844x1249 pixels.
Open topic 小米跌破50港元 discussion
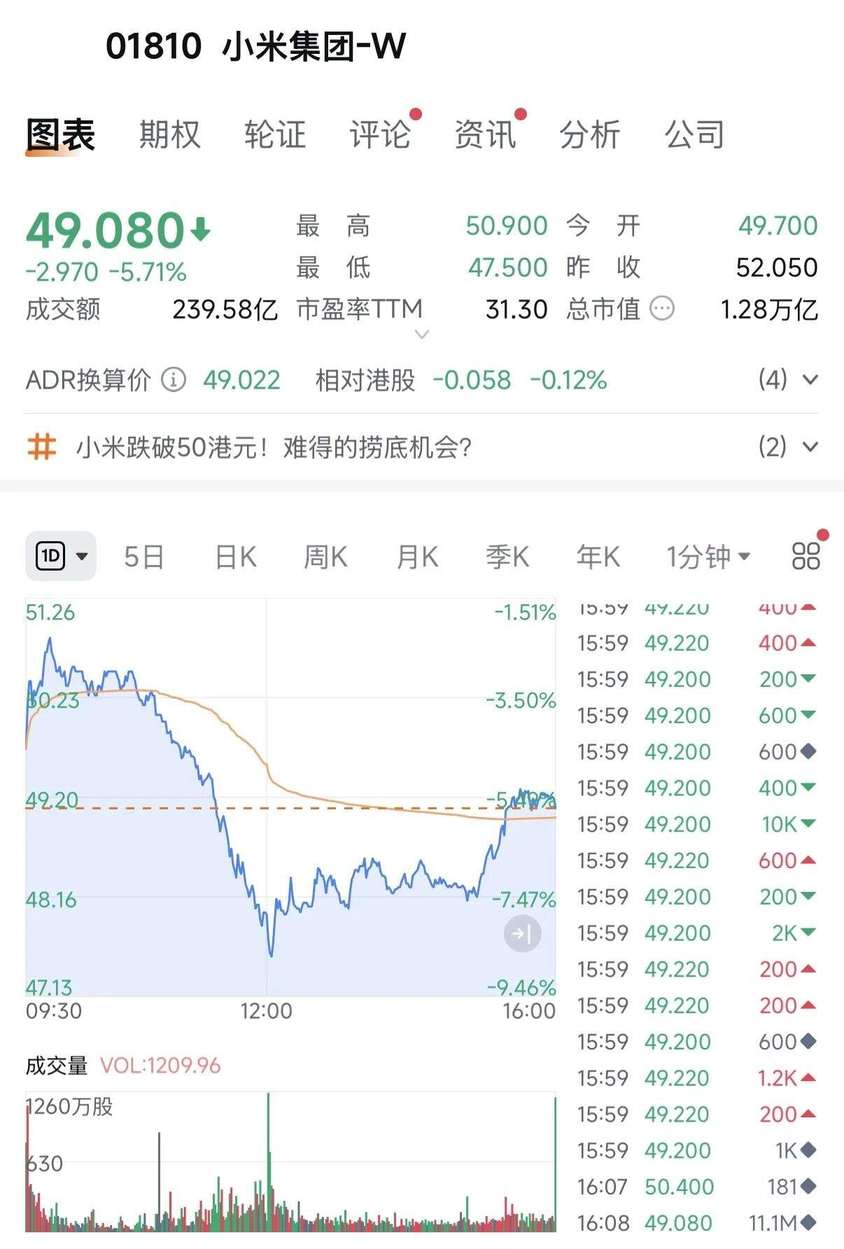pos(273,447)
